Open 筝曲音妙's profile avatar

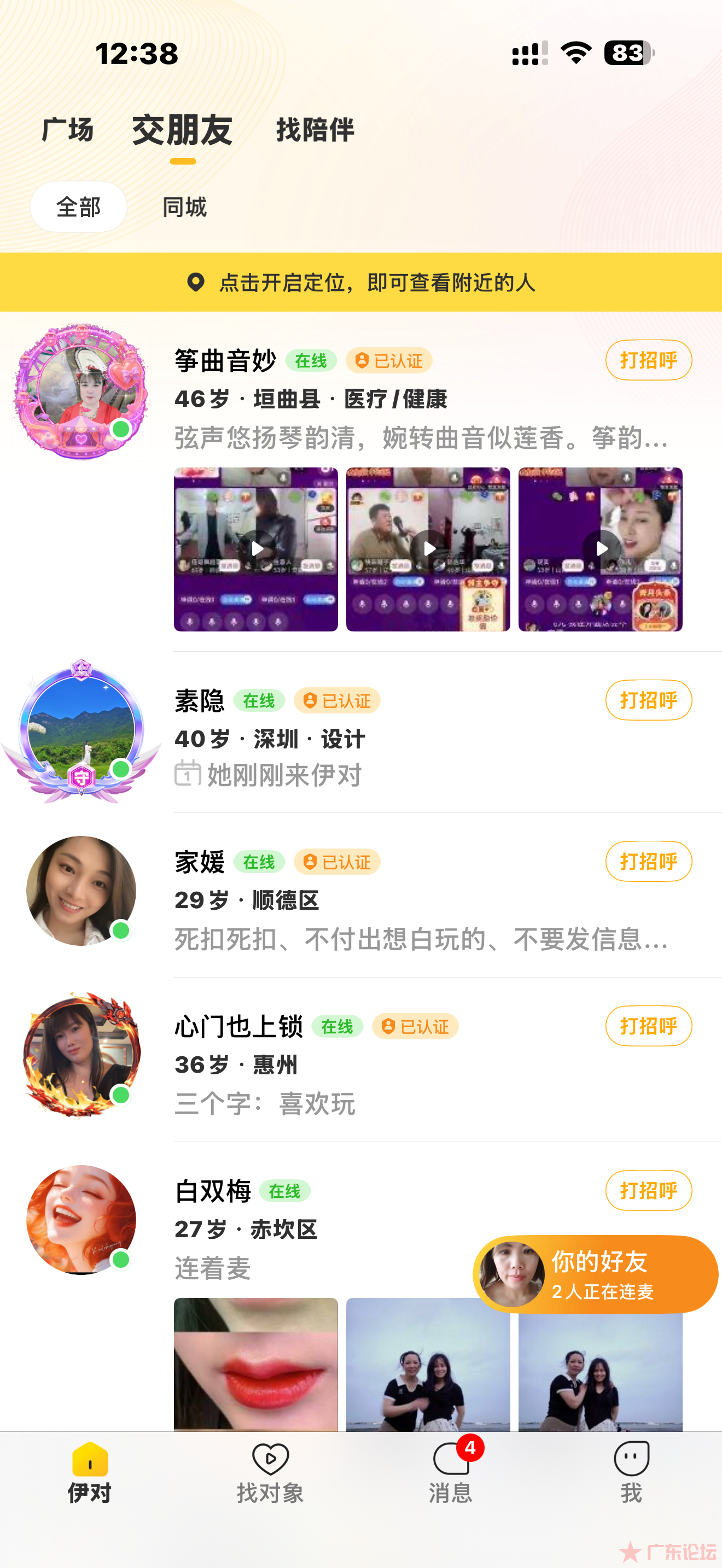tap(81, 391)
